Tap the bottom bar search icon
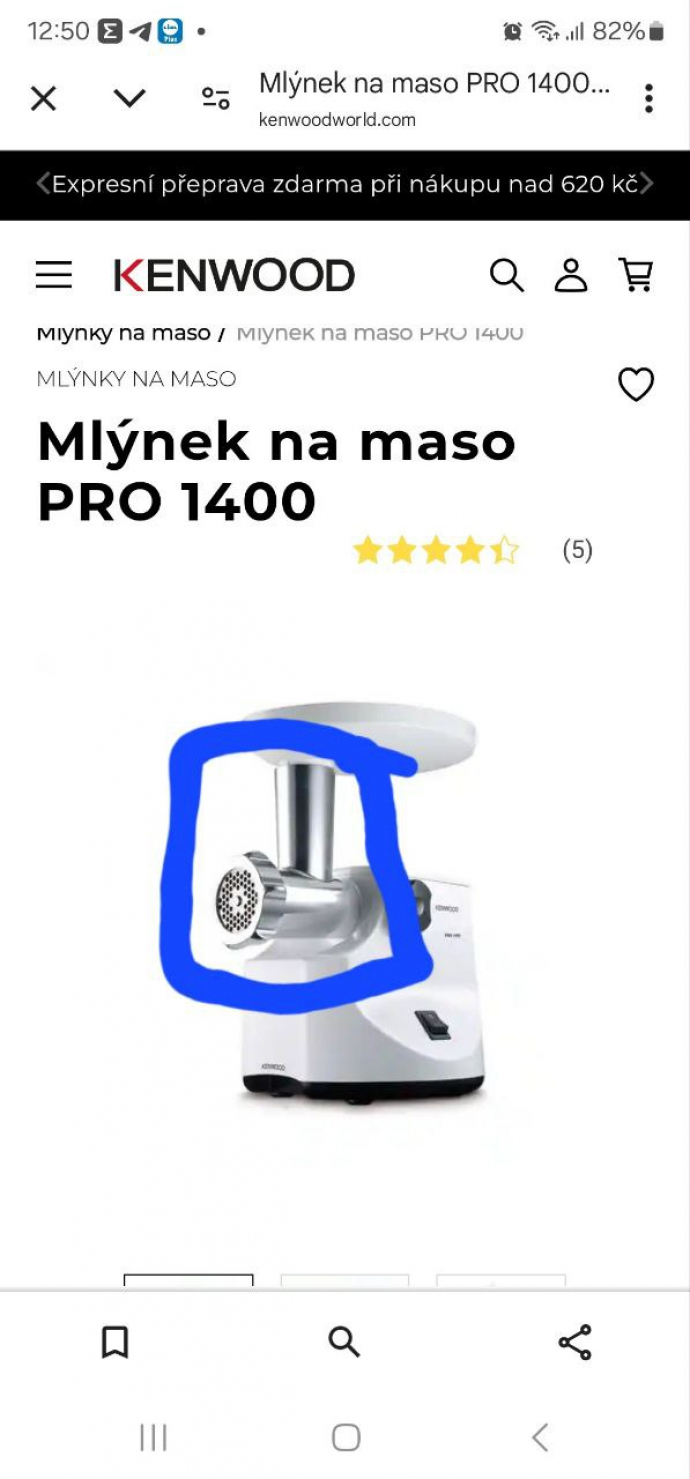The height and width of the screenshot is (1479, 690). [344, 1342]
